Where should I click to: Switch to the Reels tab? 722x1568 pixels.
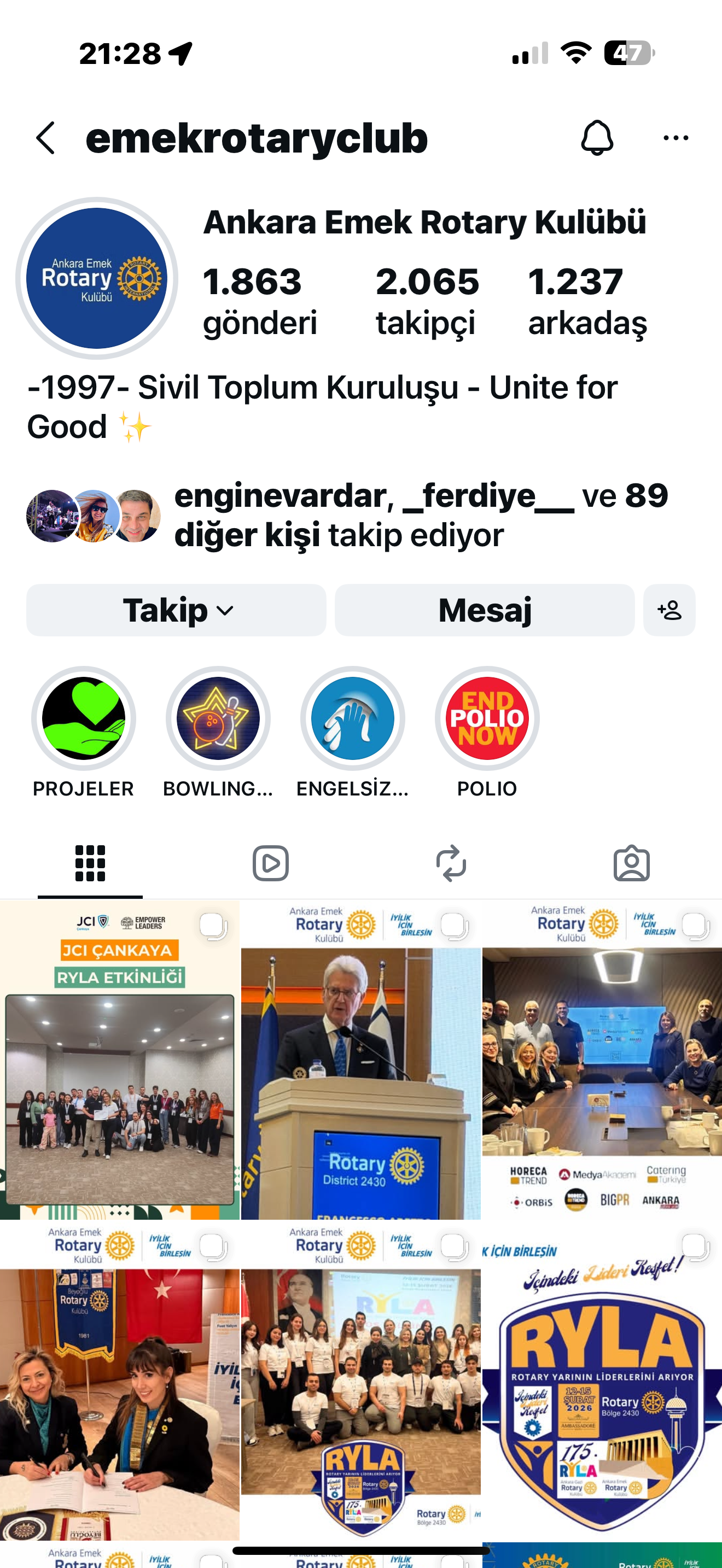[270, 863]
